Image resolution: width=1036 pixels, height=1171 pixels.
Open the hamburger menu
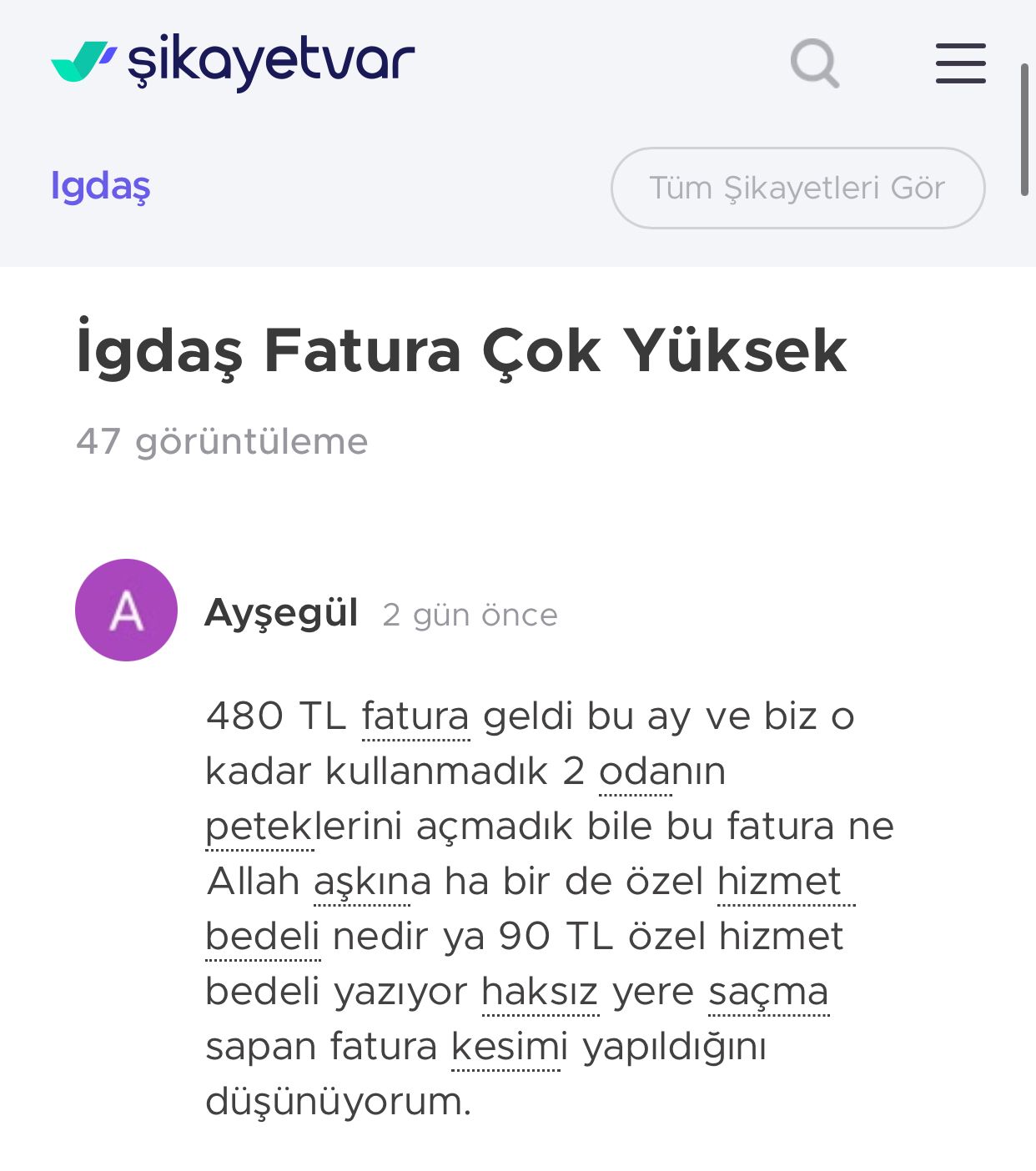[x=960, y=63]
